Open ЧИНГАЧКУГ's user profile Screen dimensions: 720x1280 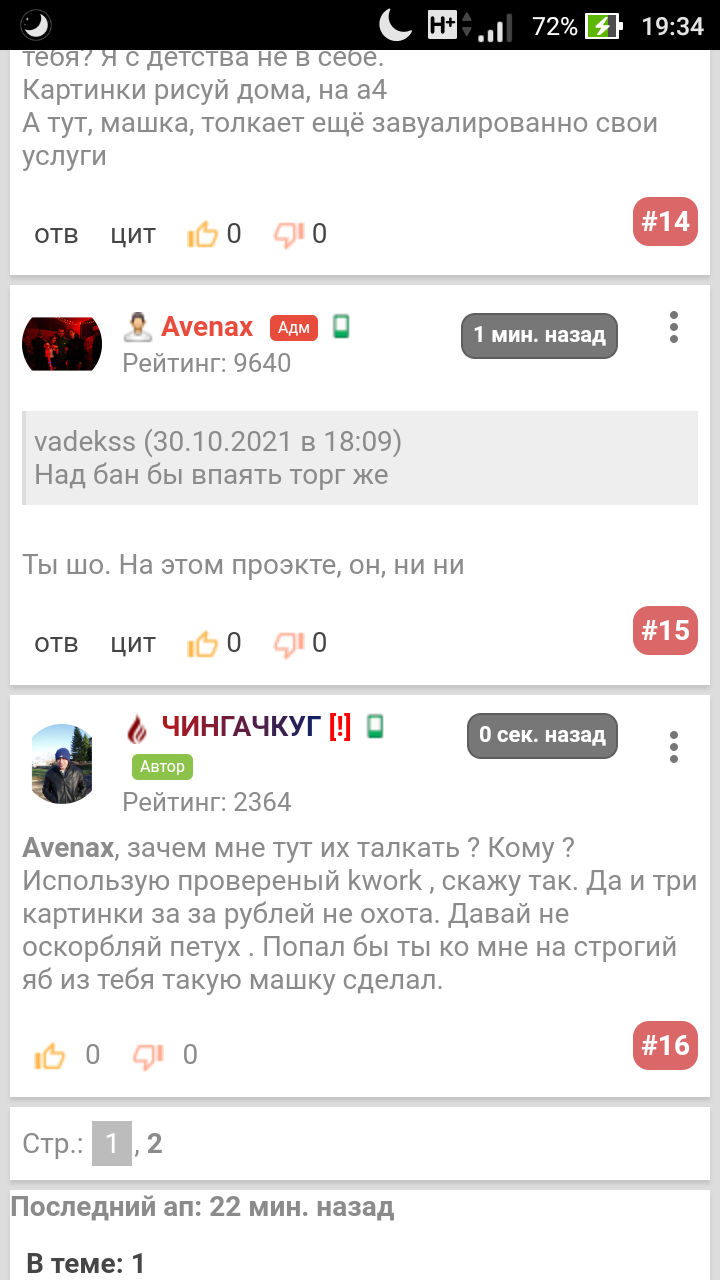(x=241, y=727)
